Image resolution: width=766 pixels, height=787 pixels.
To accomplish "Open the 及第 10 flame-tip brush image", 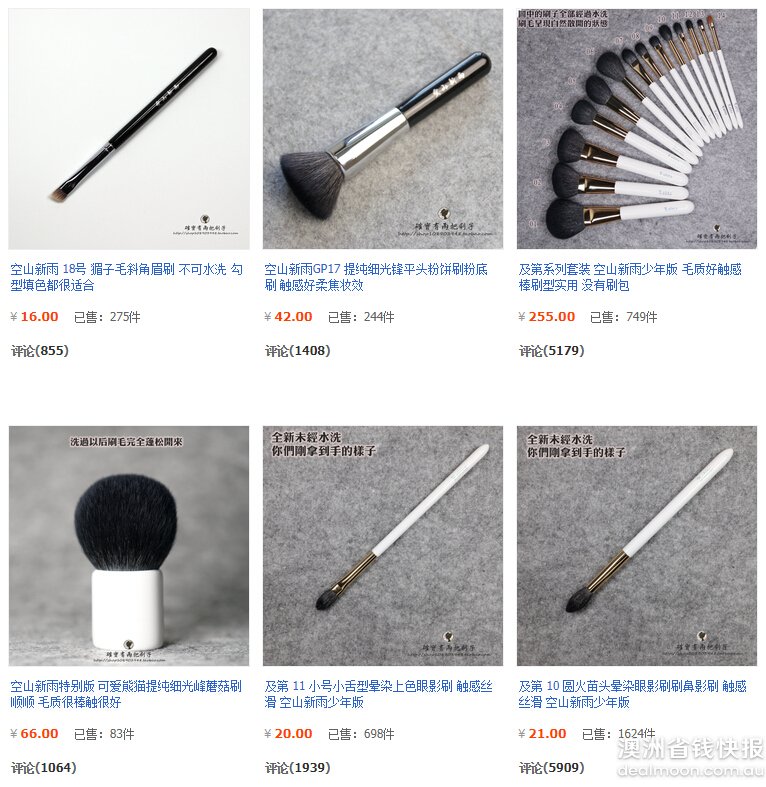I will (x=637, y=545).
